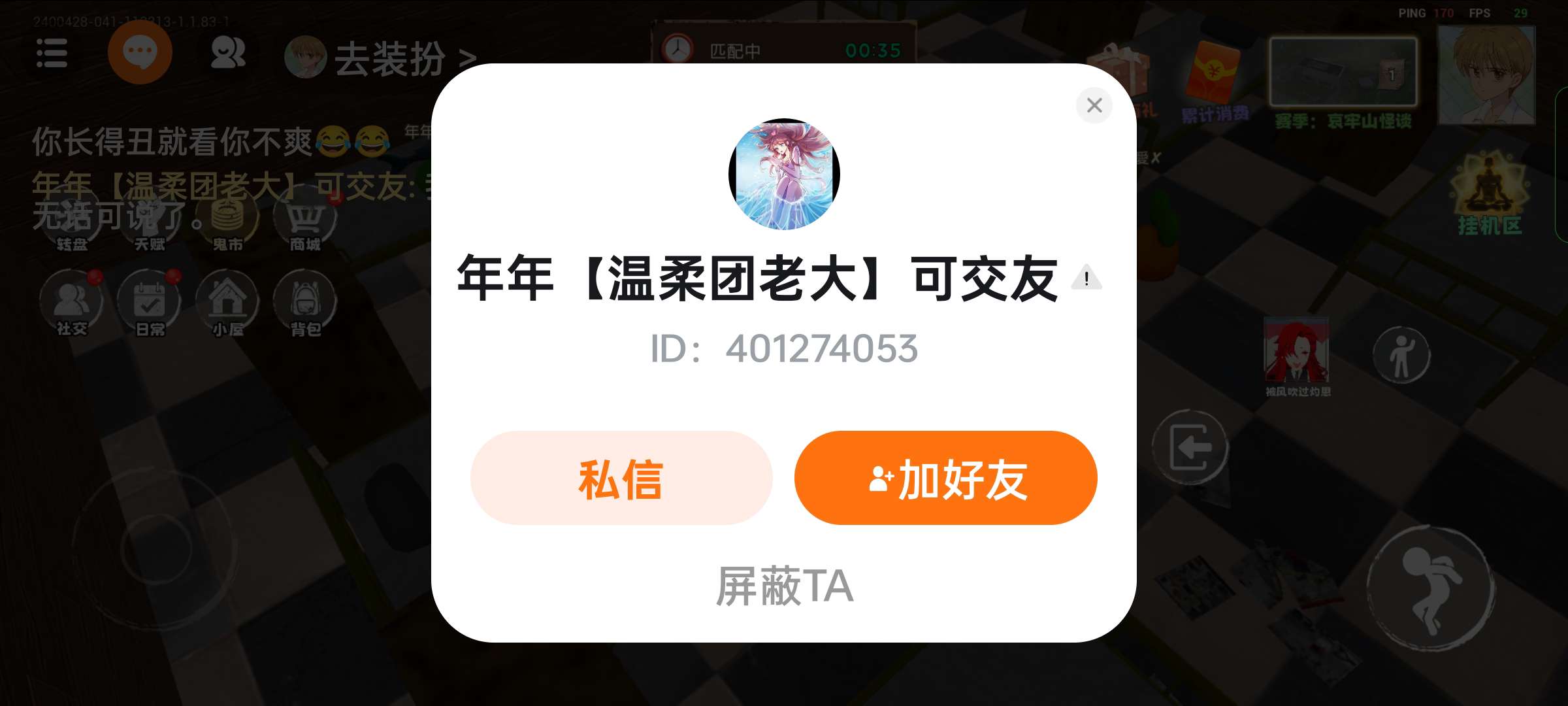
Task: Add this player with 加好友
Action: point(946,478)
